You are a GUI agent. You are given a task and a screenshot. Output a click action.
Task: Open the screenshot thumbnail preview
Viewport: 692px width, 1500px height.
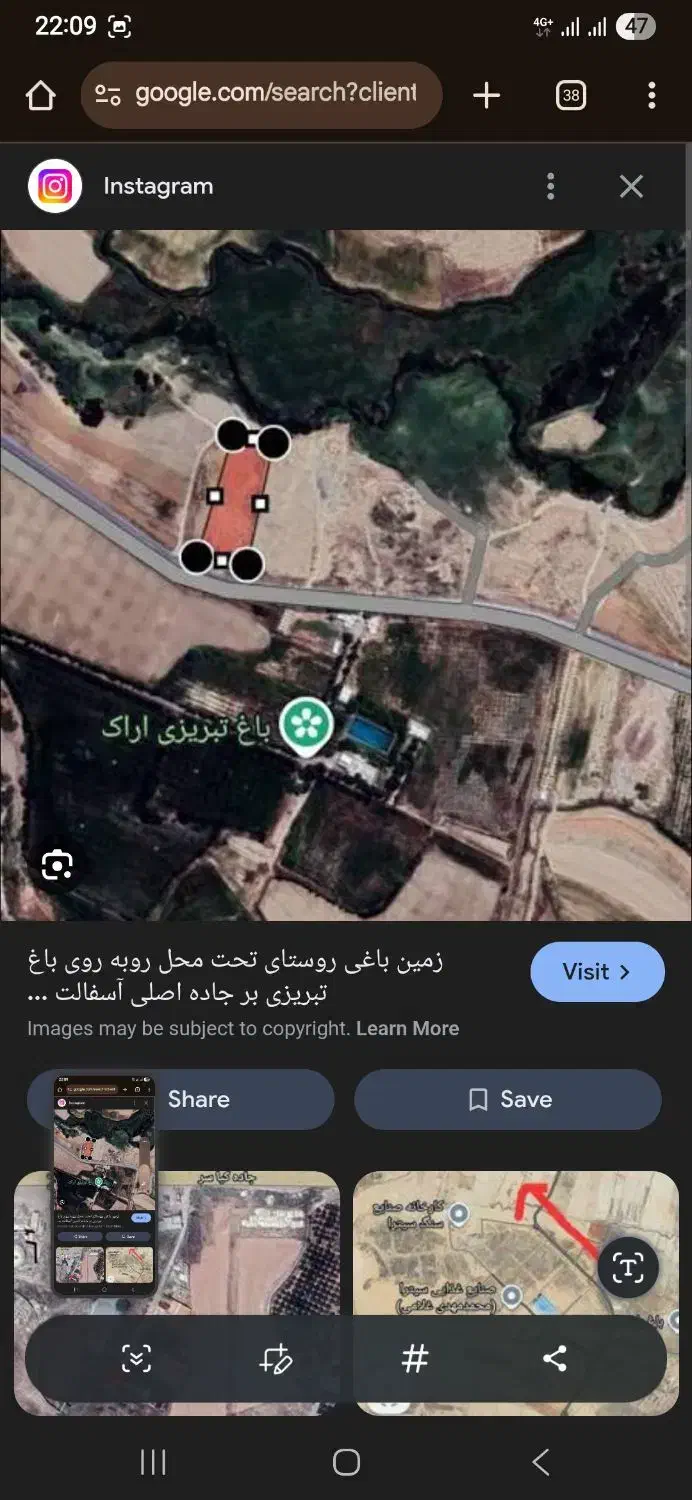click(x=104, y=1185)
